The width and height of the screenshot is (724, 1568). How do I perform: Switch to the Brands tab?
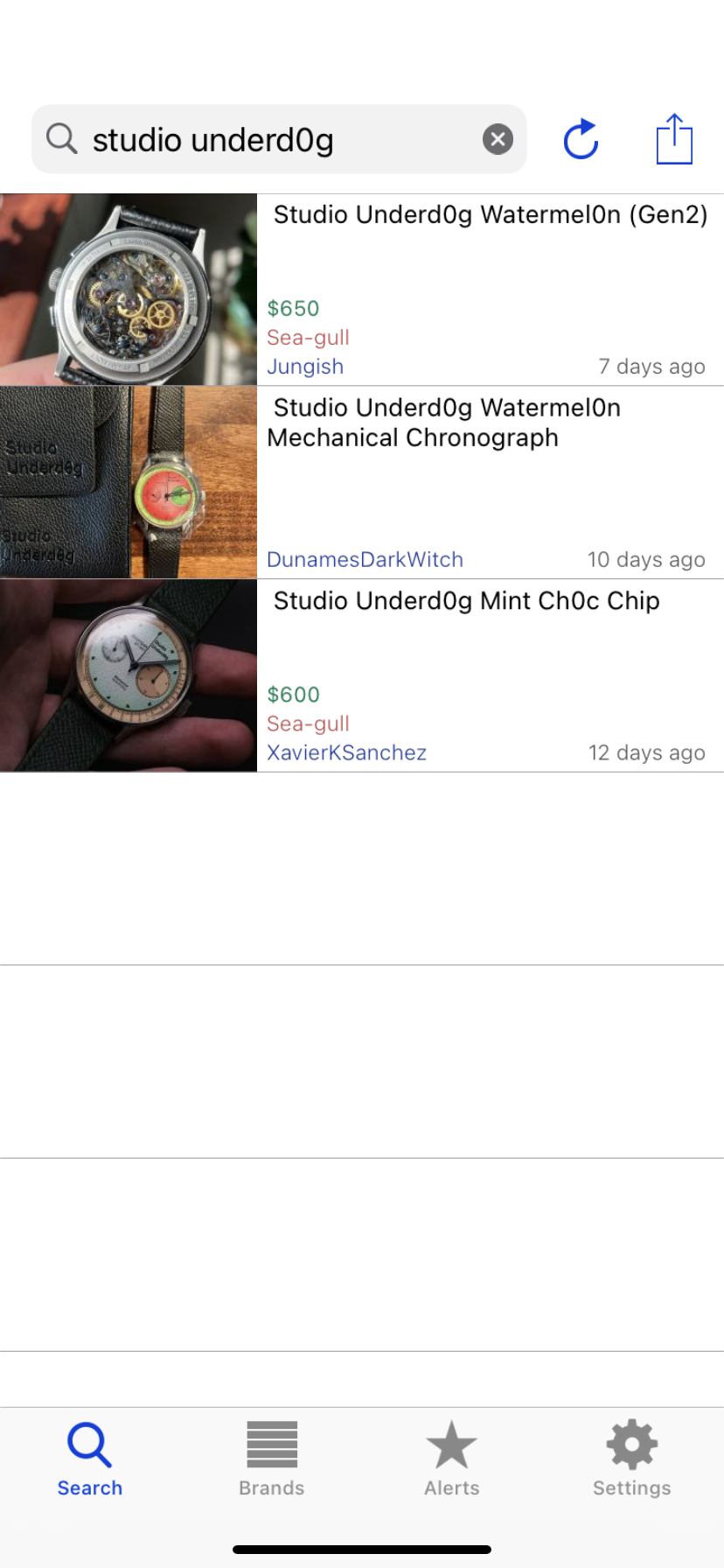(x=272, y=1459)
